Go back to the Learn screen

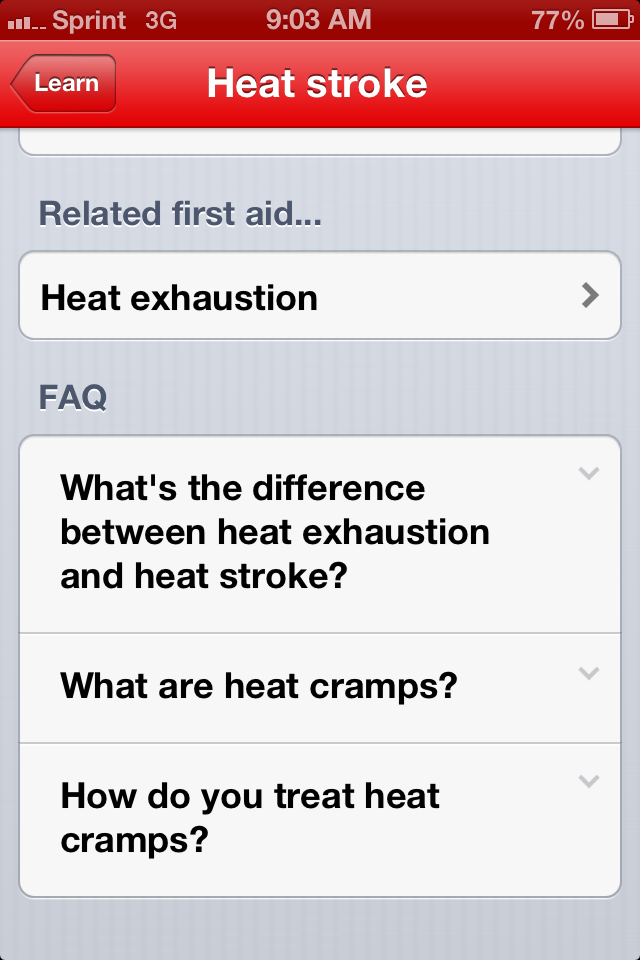[64, 84]
